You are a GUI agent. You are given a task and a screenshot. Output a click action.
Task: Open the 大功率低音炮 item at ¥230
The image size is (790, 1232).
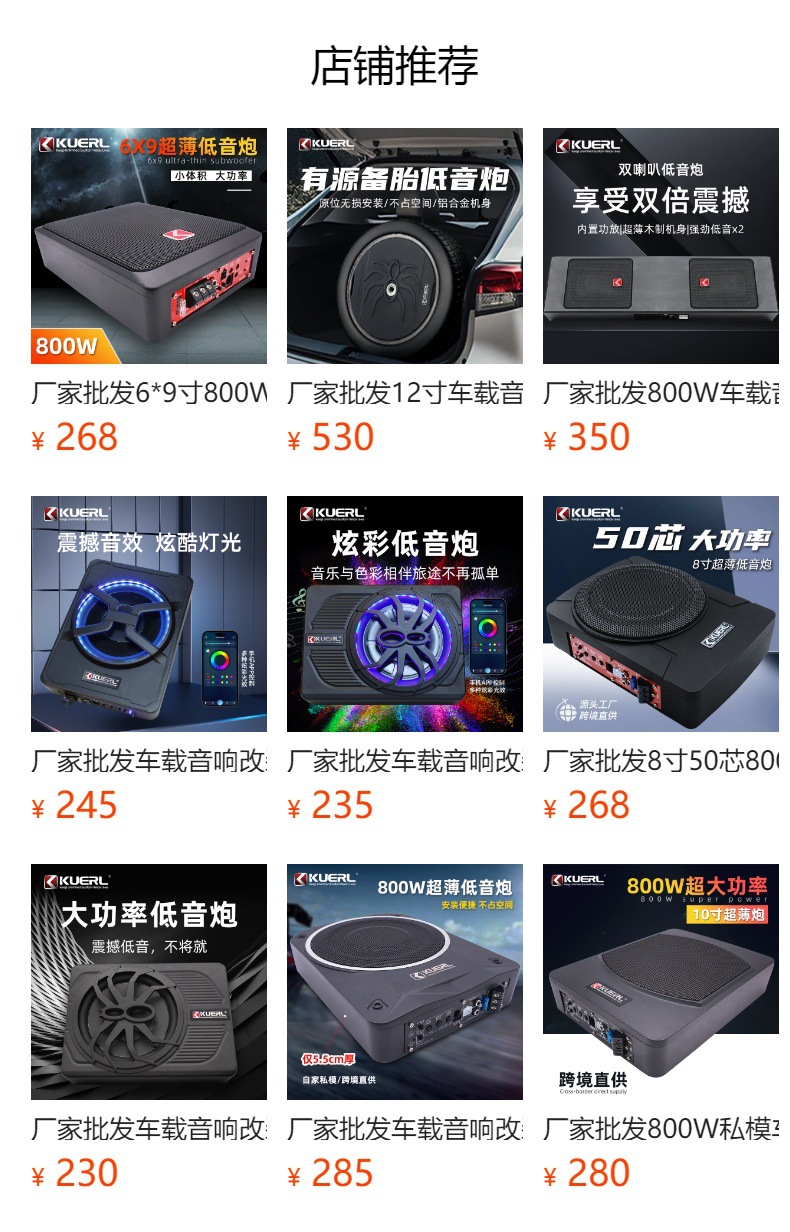[x=149, y=982]
